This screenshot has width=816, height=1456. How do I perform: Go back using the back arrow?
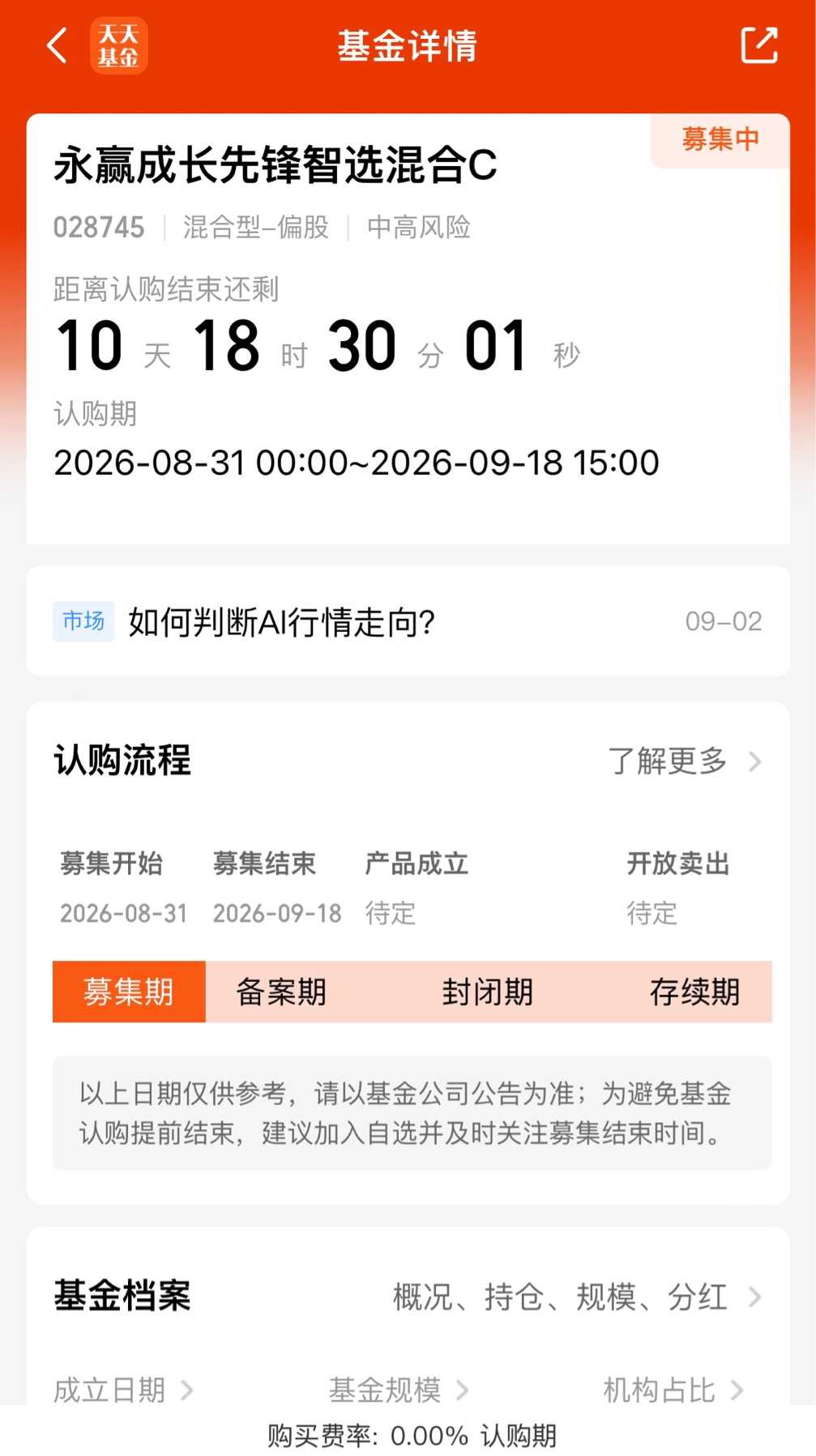[57, 45]
